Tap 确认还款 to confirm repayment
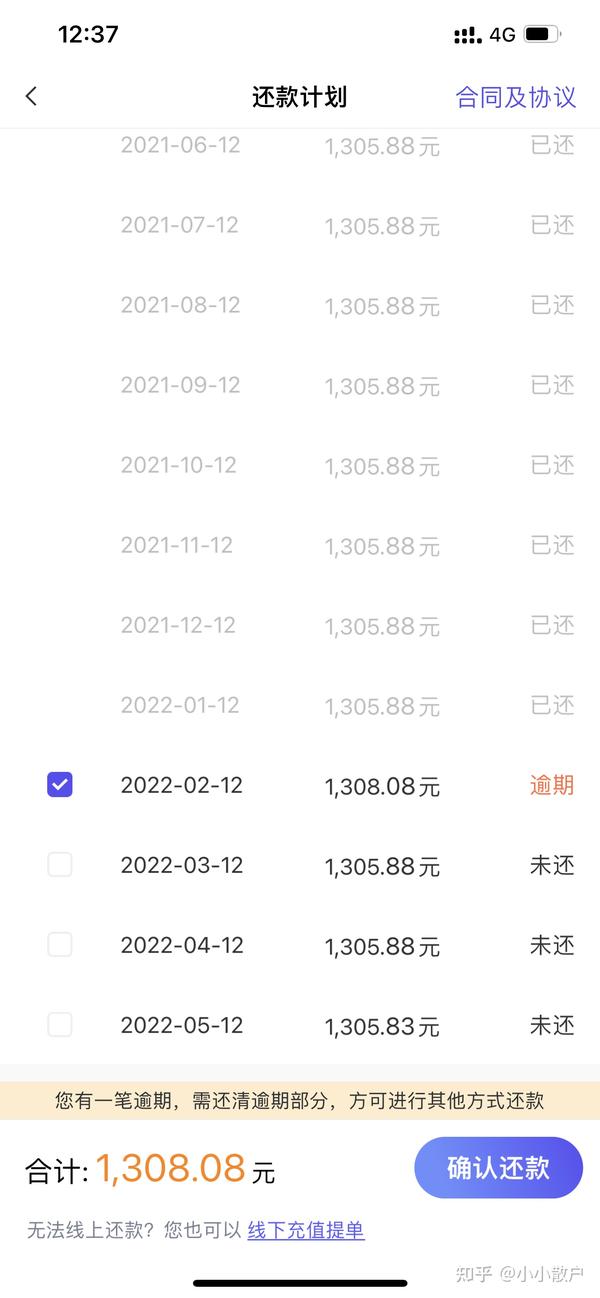The height and width of the screenshot is (1298, 600). click(498, 1167)
